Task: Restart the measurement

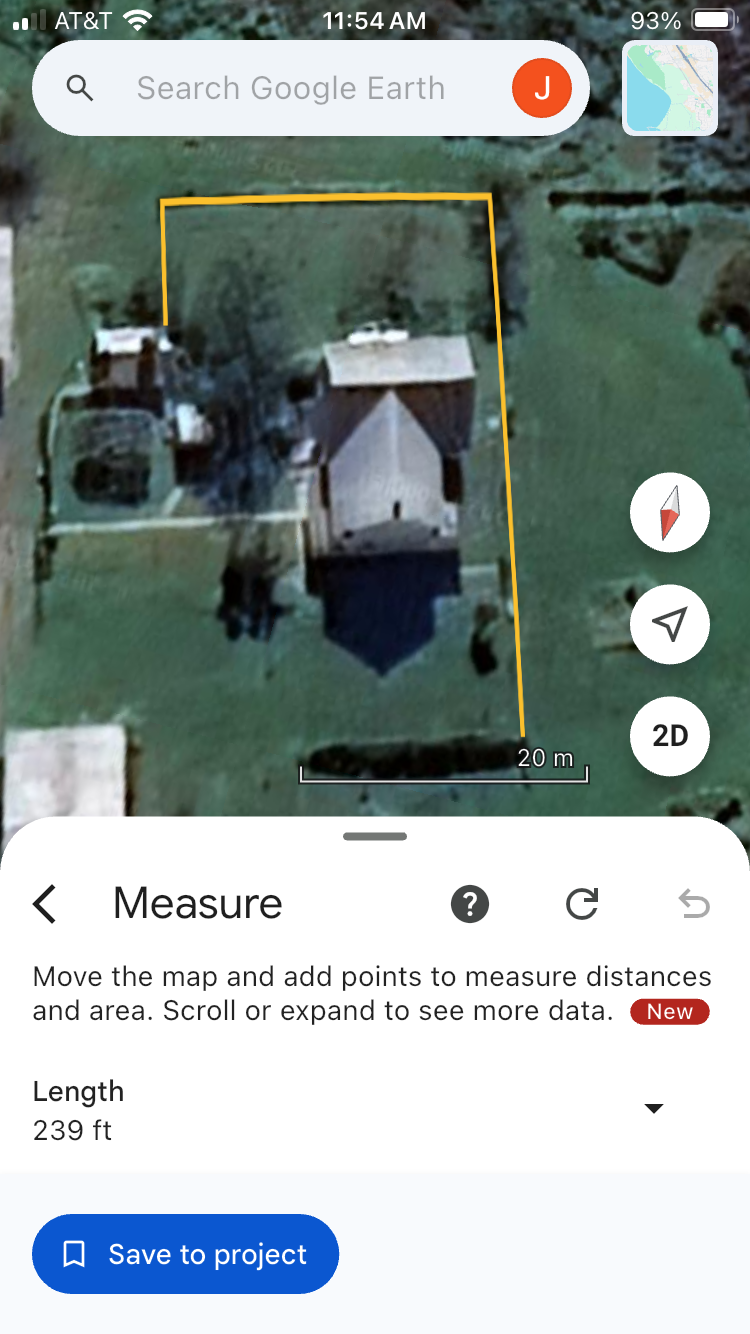Action: click(582, 904)
